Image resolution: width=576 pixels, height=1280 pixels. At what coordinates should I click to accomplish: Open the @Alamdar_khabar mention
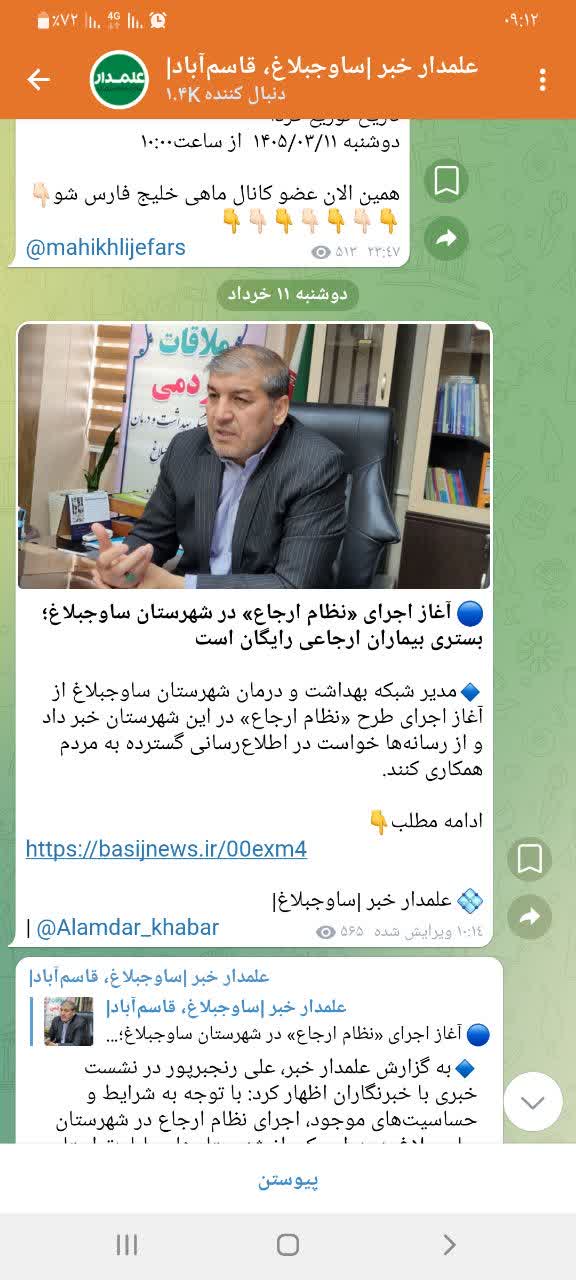click(127, 928)
